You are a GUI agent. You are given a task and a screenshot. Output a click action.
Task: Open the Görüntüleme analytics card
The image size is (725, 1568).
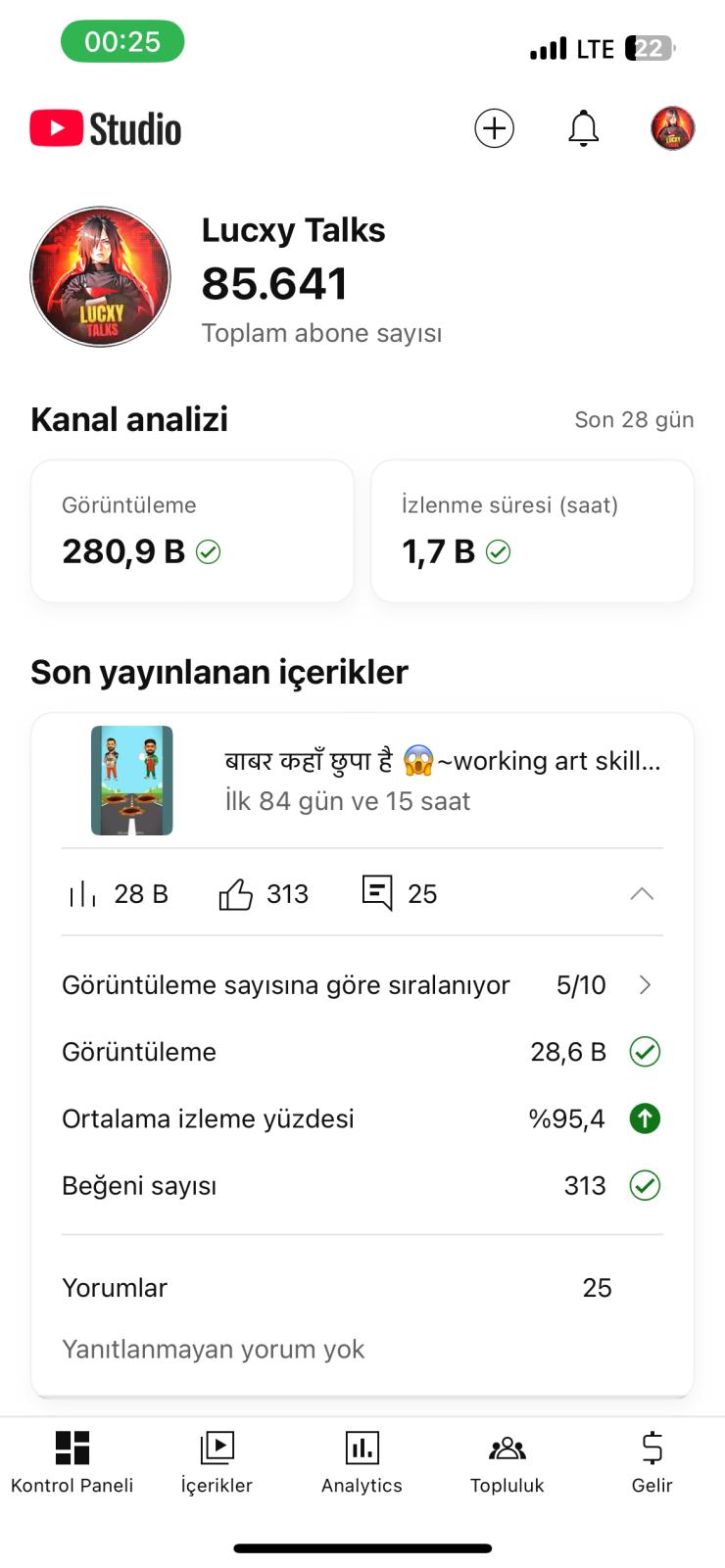[x=192, y=531]
